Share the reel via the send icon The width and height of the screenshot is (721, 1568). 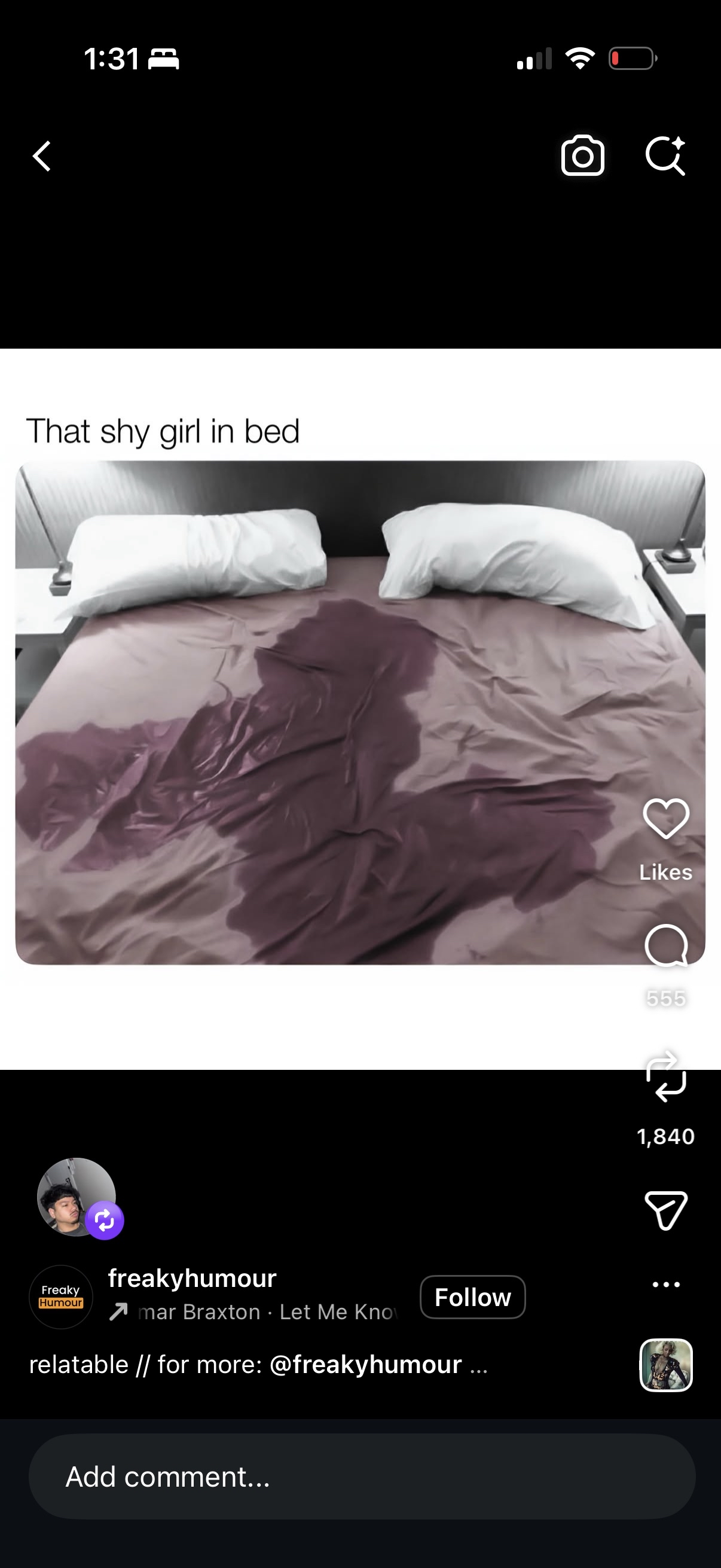(x=665, y=1210)
